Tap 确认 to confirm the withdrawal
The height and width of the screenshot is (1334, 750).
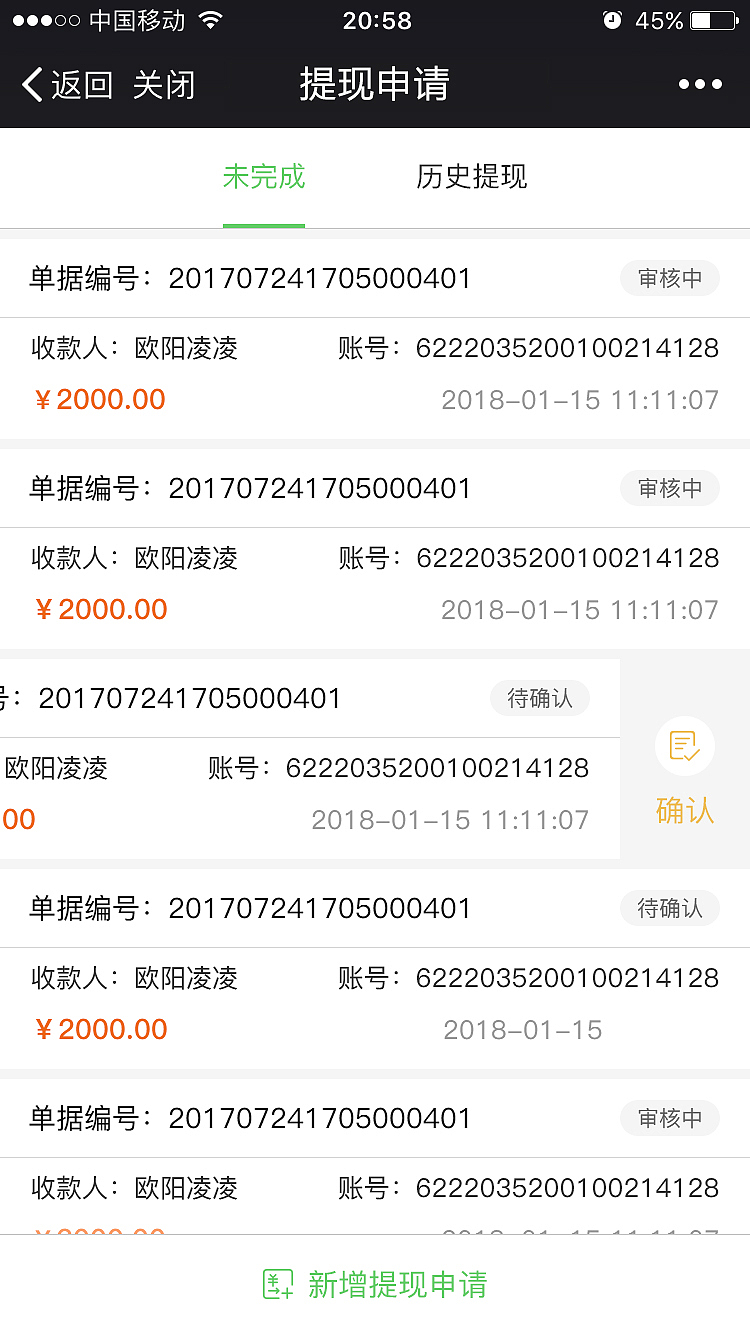pyautogui.click(x=684, y=811)
